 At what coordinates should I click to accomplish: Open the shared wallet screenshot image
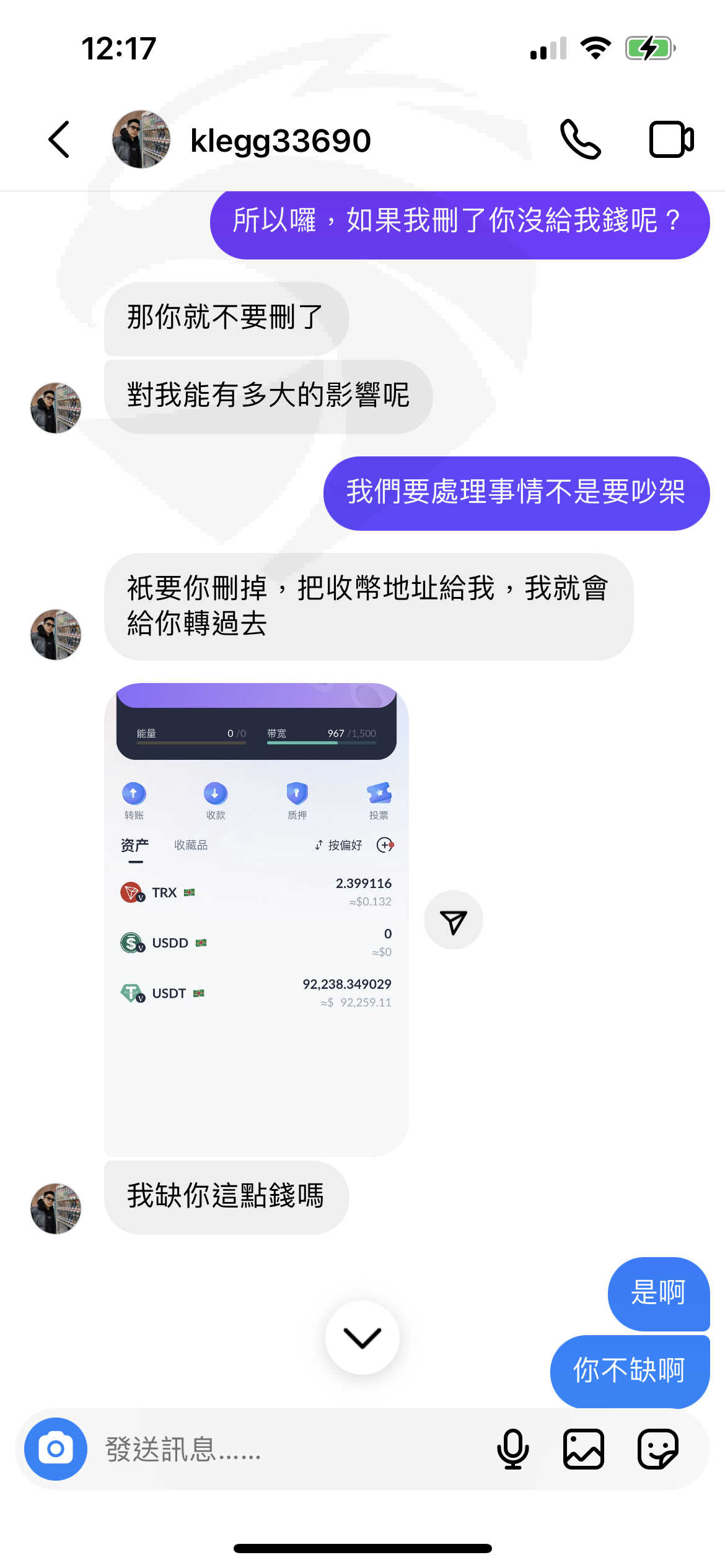(x=257, y=920)
